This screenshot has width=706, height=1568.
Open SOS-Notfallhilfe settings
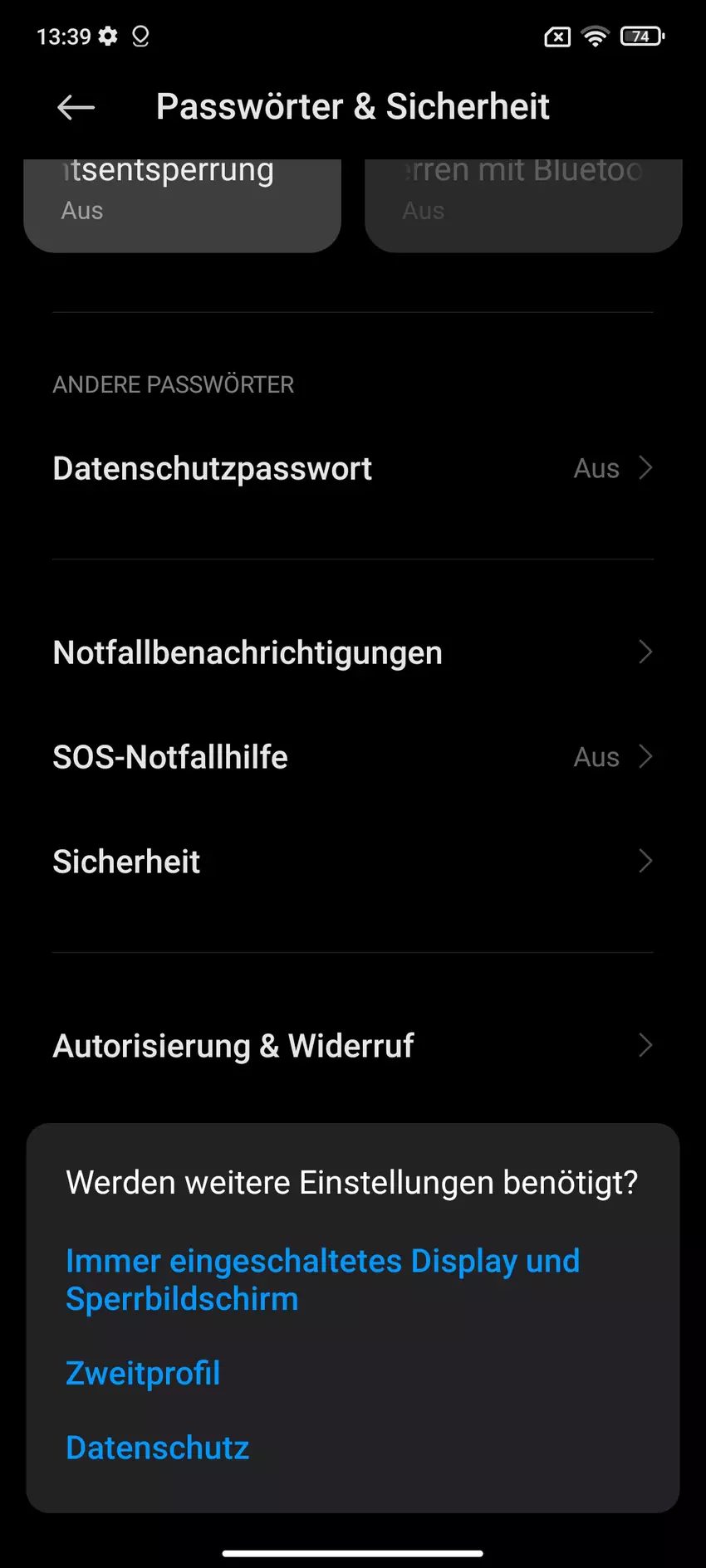pos(352,757)
